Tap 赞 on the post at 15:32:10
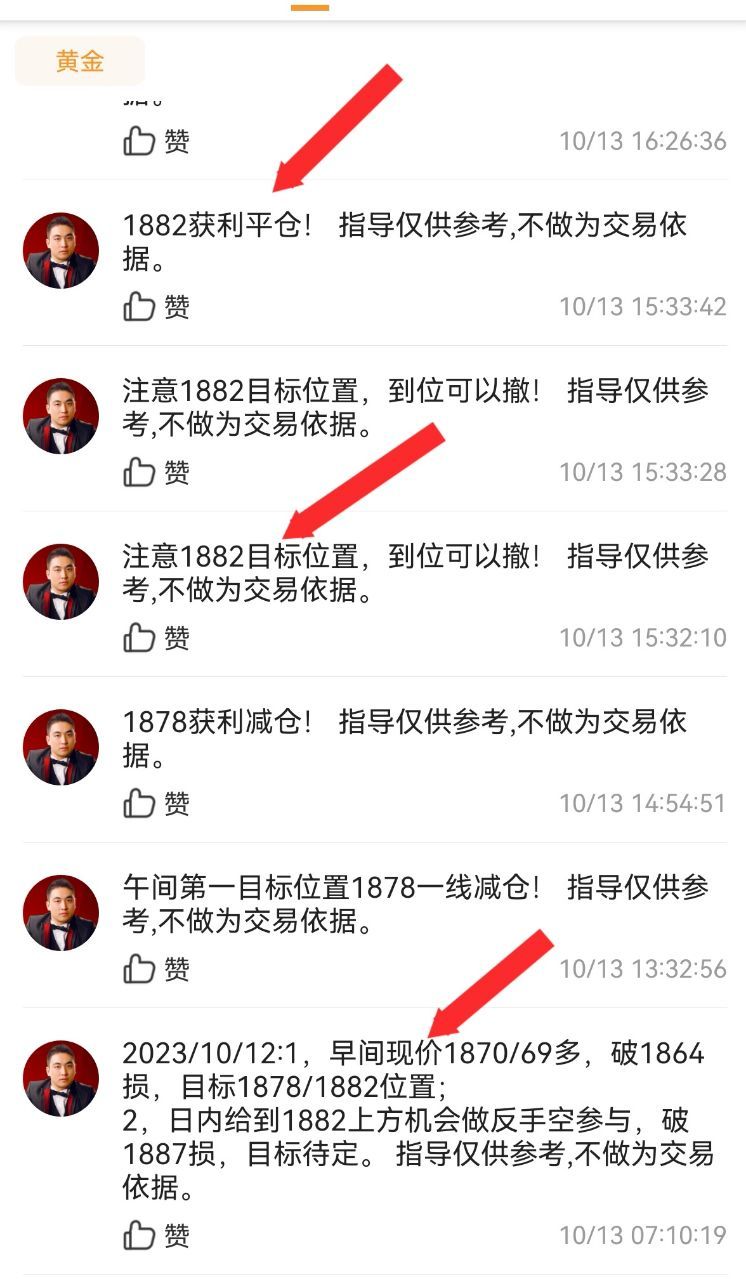The image size is (746, 1279). (x=155, y=638)
